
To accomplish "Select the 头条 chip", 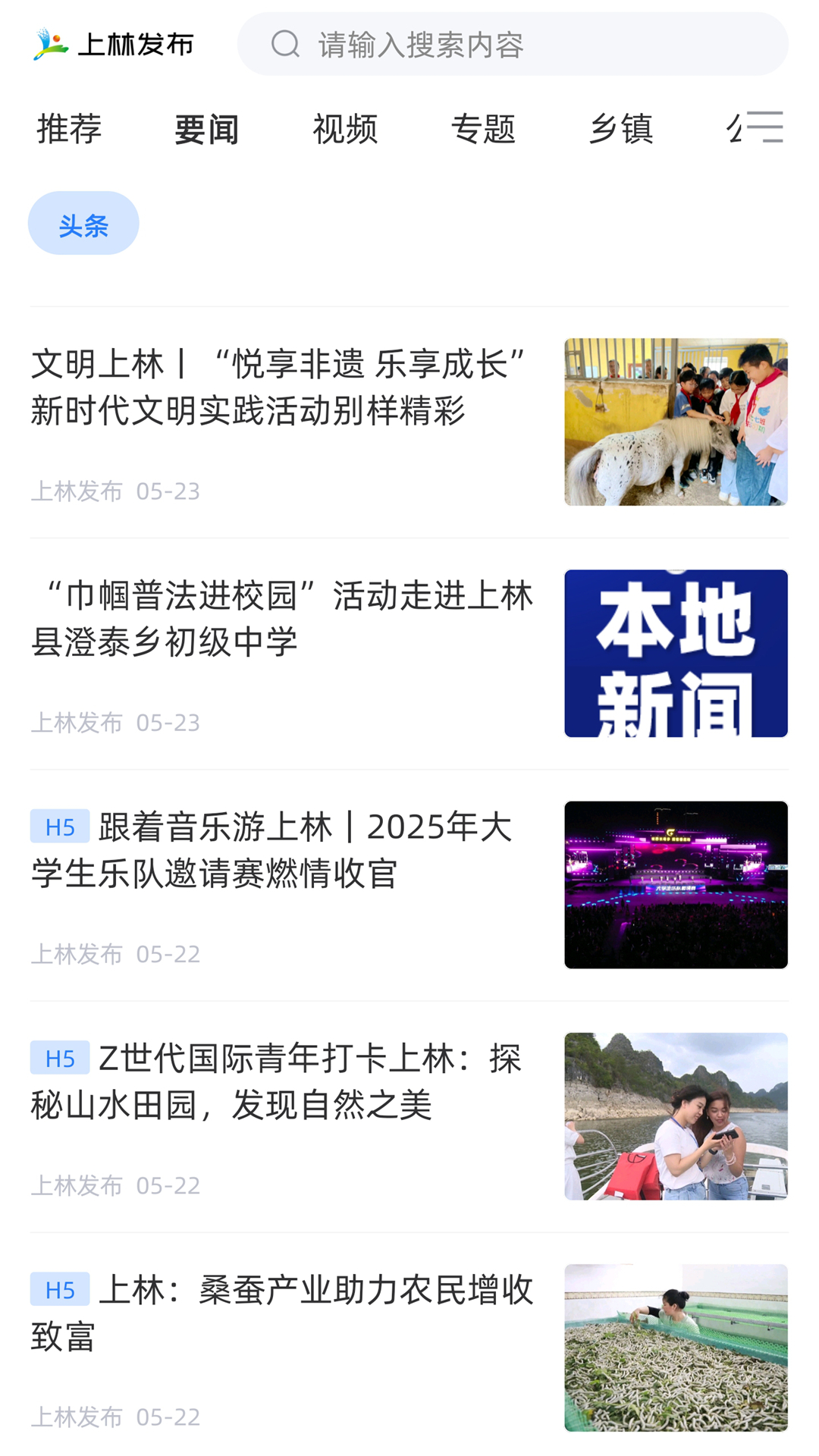I will coord(83,224).
